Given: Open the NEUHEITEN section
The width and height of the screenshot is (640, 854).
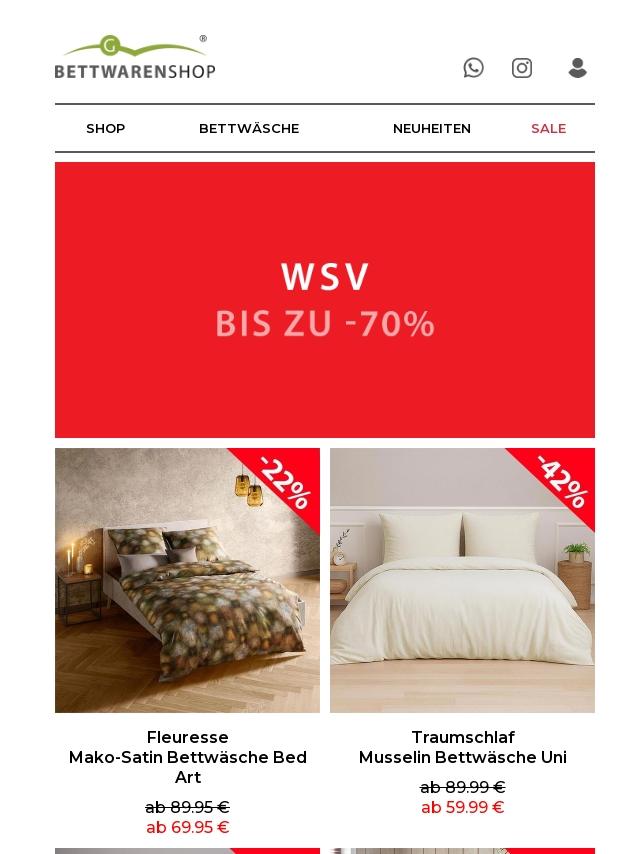Looking at the screenshot, I should [x=431, y=128].
